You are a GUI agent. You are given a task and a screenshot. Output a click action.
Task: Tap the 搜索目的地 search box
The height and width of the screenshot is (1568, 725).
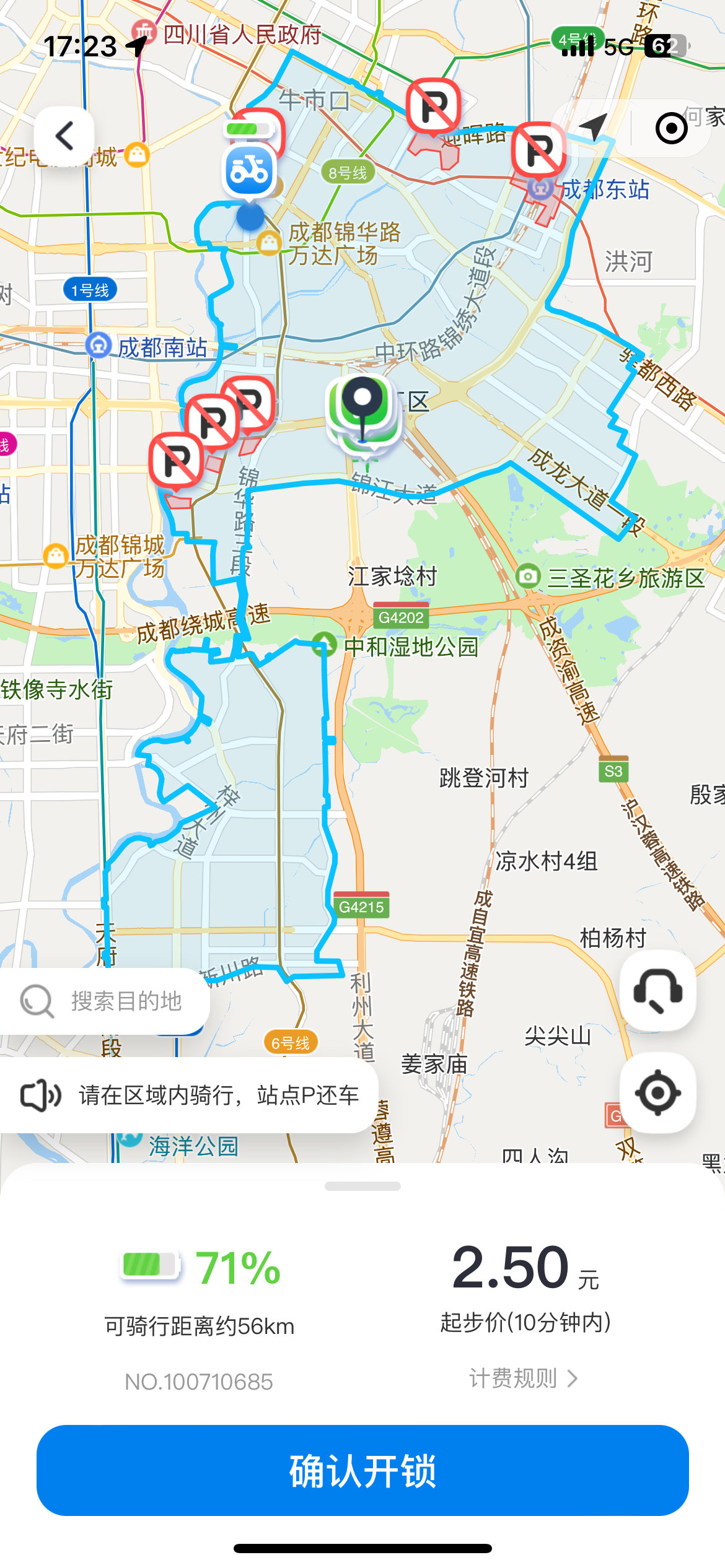coord(105,1001)
